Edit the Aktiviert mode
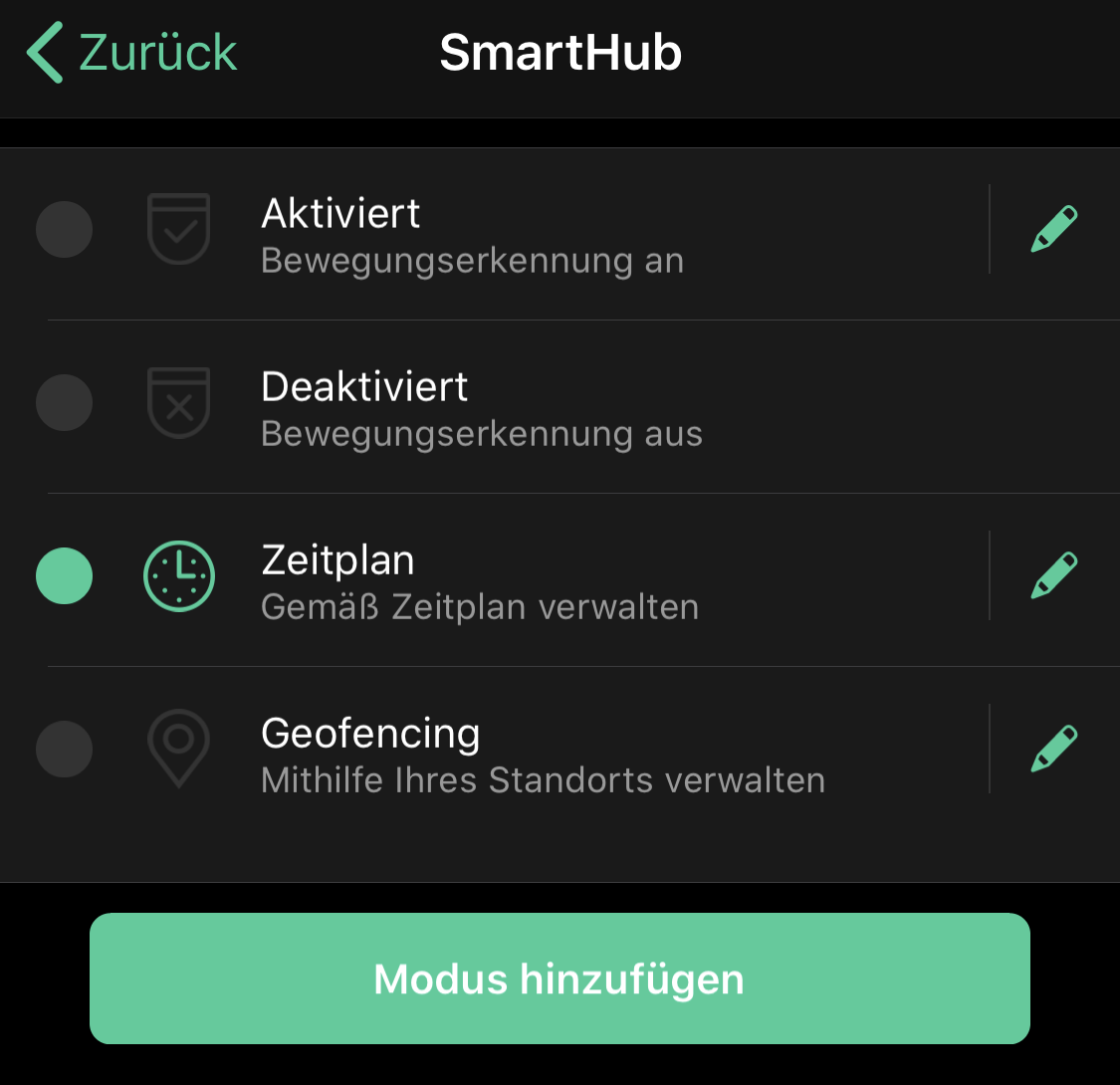Screen dimensions: 1120x1085 pos(1053,229)
